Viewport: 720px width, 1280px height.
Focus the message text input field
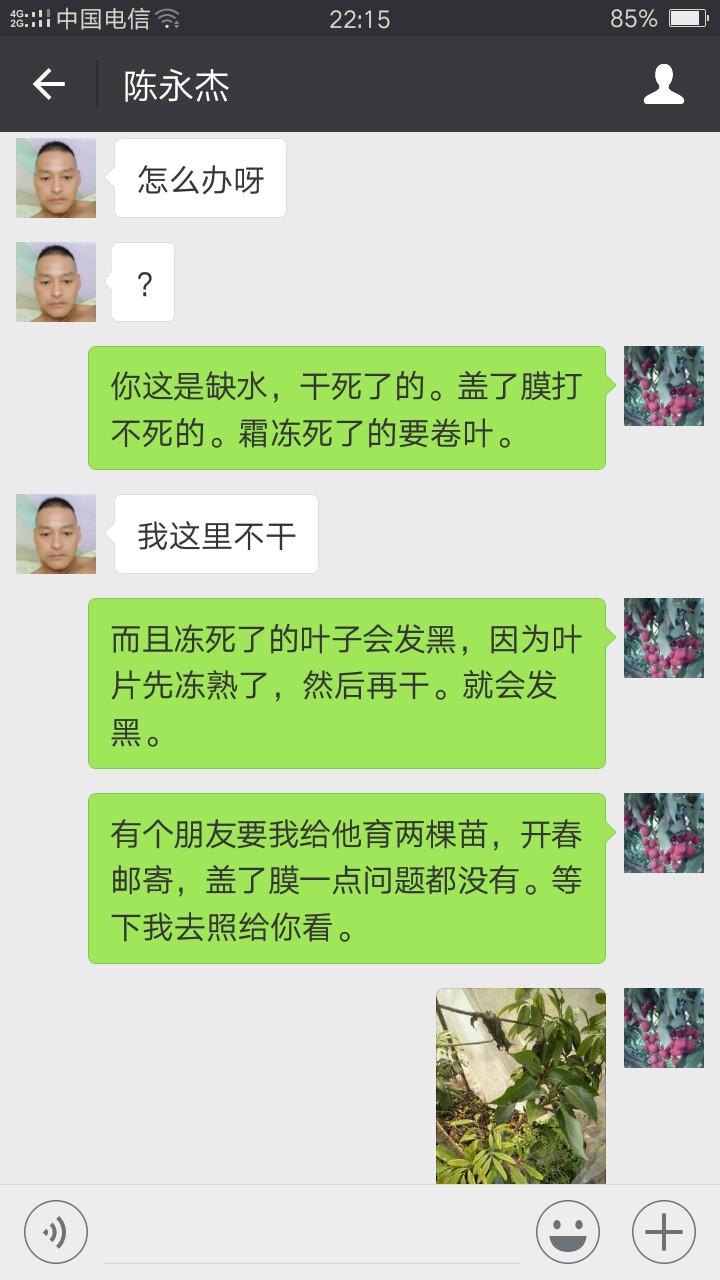pyautogui.click(x=312, y=1234)
